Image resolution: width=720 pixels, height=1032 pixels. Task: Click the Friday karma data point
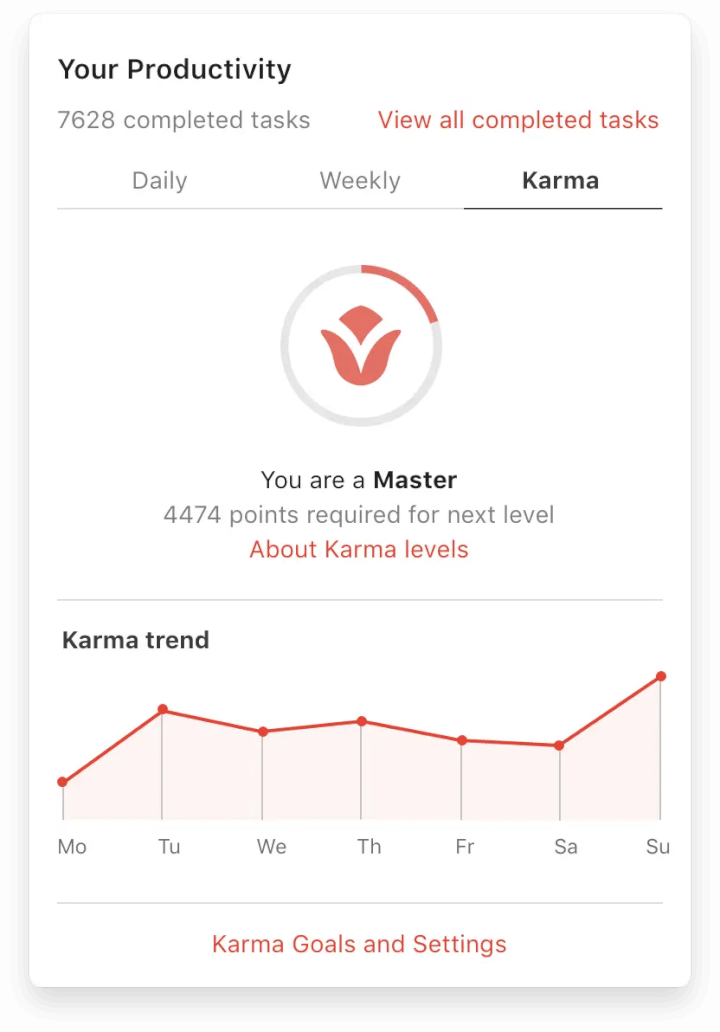click(462, 740)
